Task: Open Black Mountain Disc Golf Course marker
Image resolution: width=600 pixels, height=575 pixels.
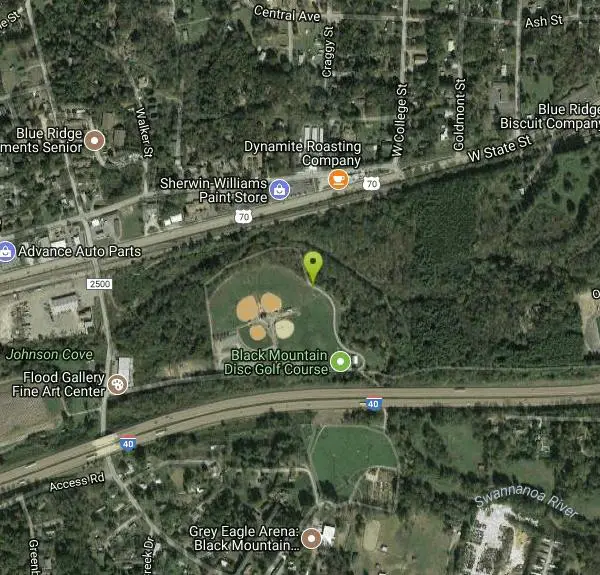Action: [341, 361]
